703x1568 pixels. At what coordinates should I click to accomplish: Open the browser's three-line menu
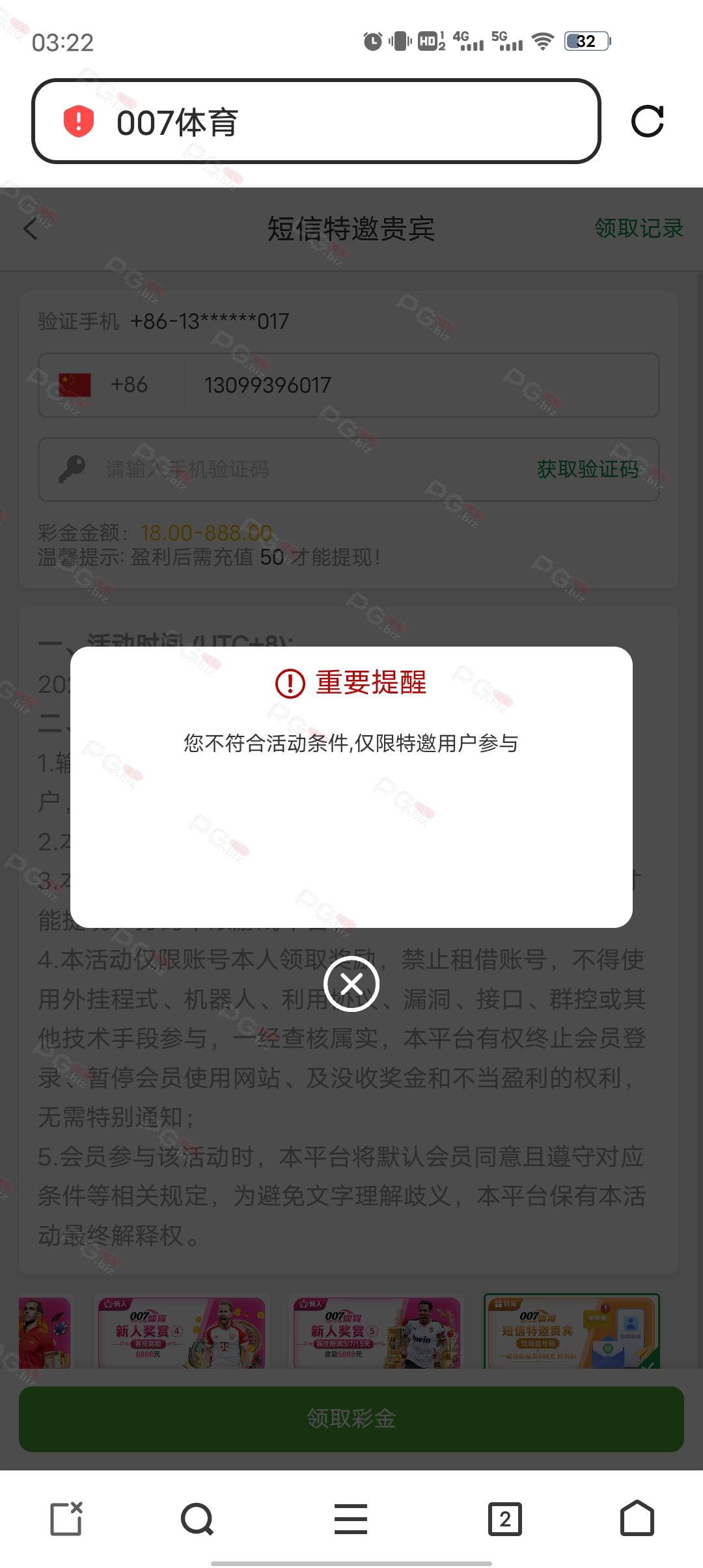tap(351, 1519)
